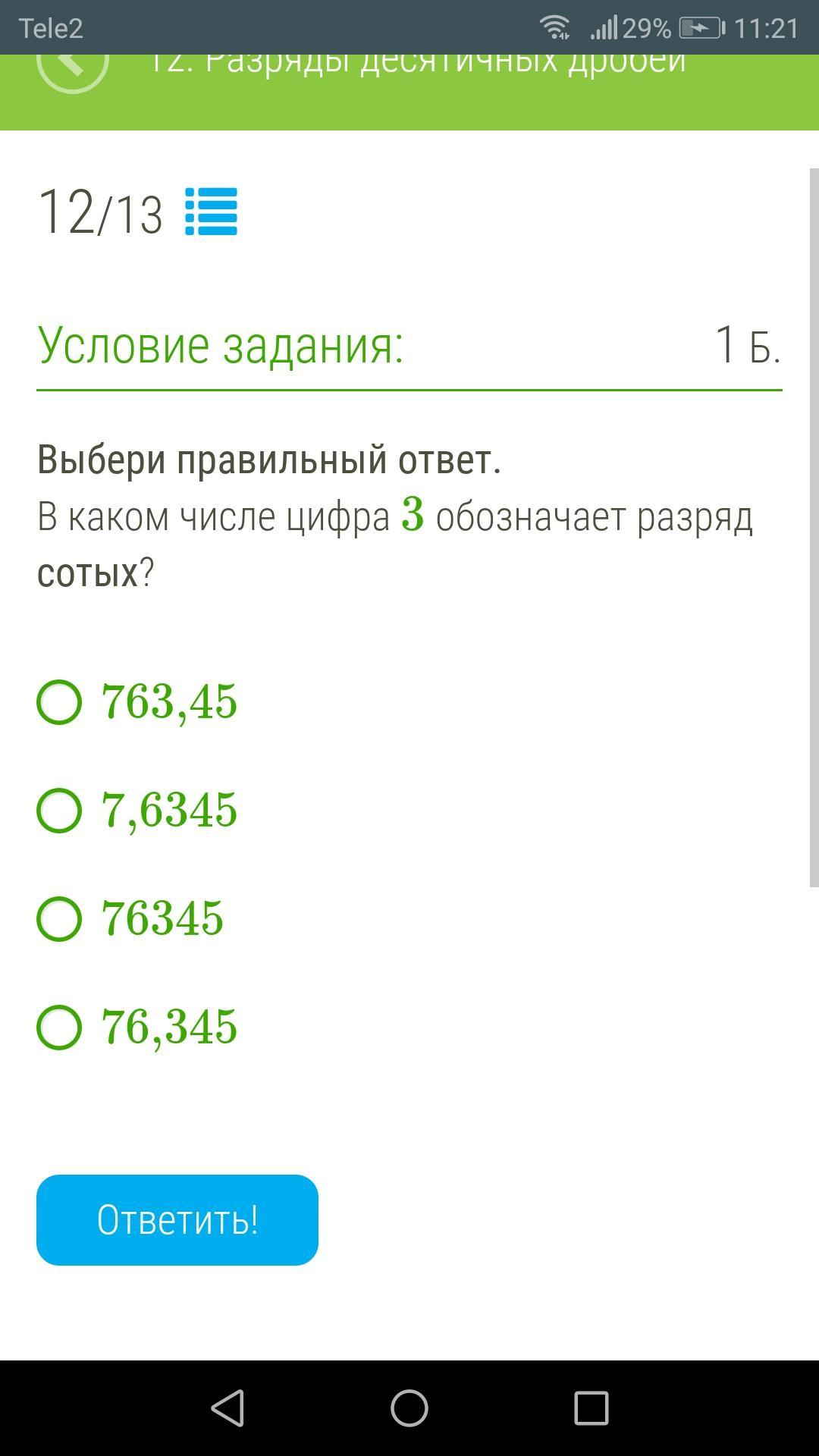Screen dimensions: 819x1456
Task: Submit with the Ответить! button
Action: (177, 1220)
